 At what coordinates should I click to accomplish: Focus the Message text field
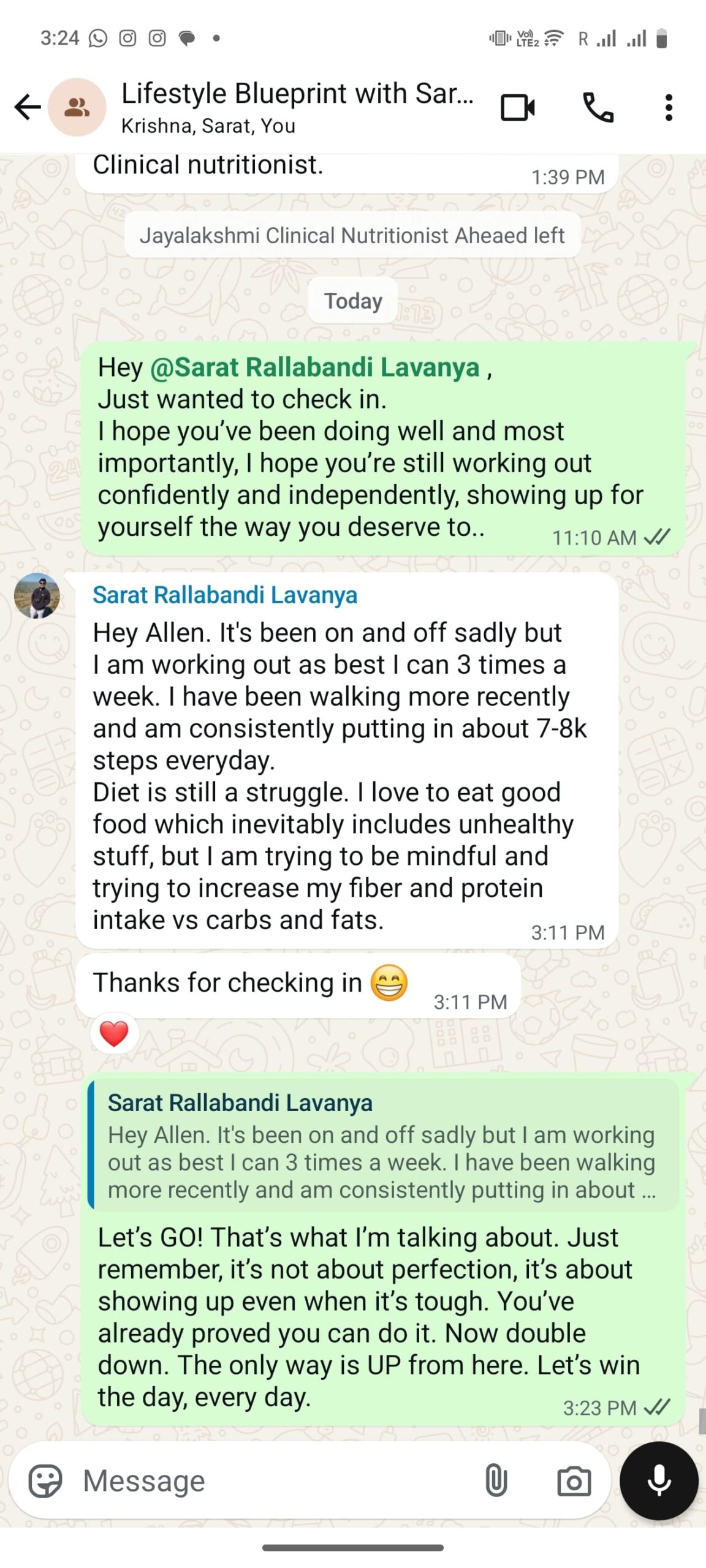pos(276,1481)
